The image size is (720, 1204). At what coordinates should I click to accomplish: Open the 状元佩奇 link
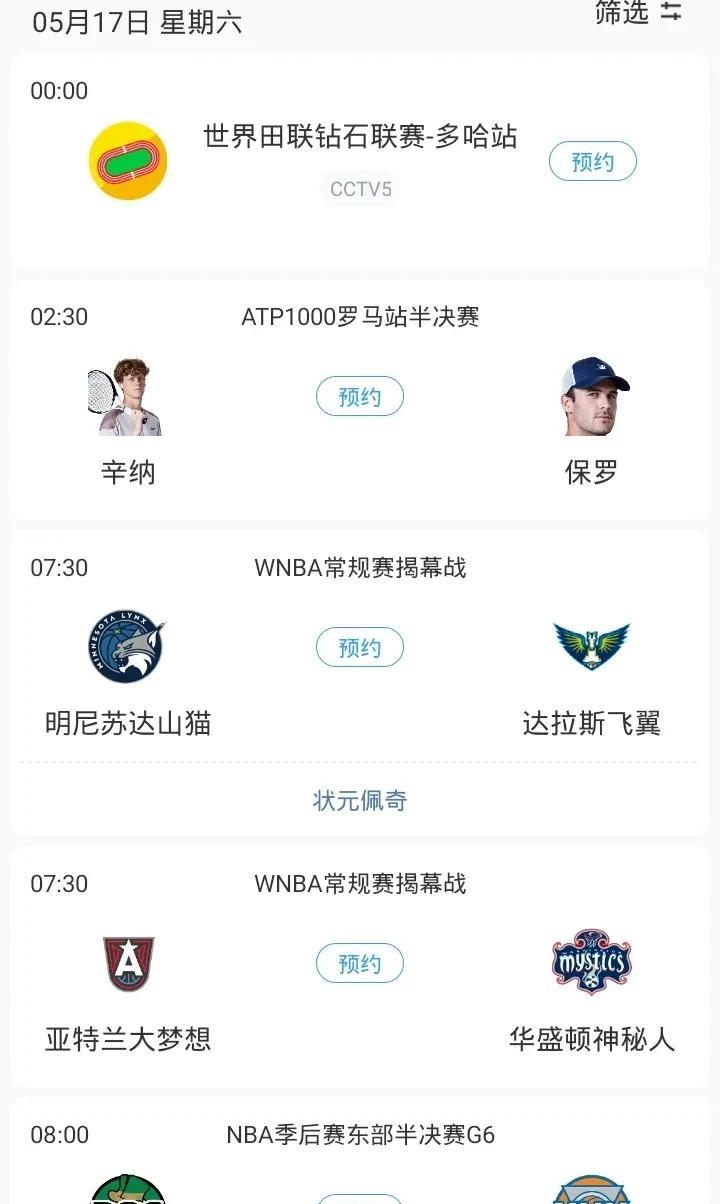coord(360,800)
